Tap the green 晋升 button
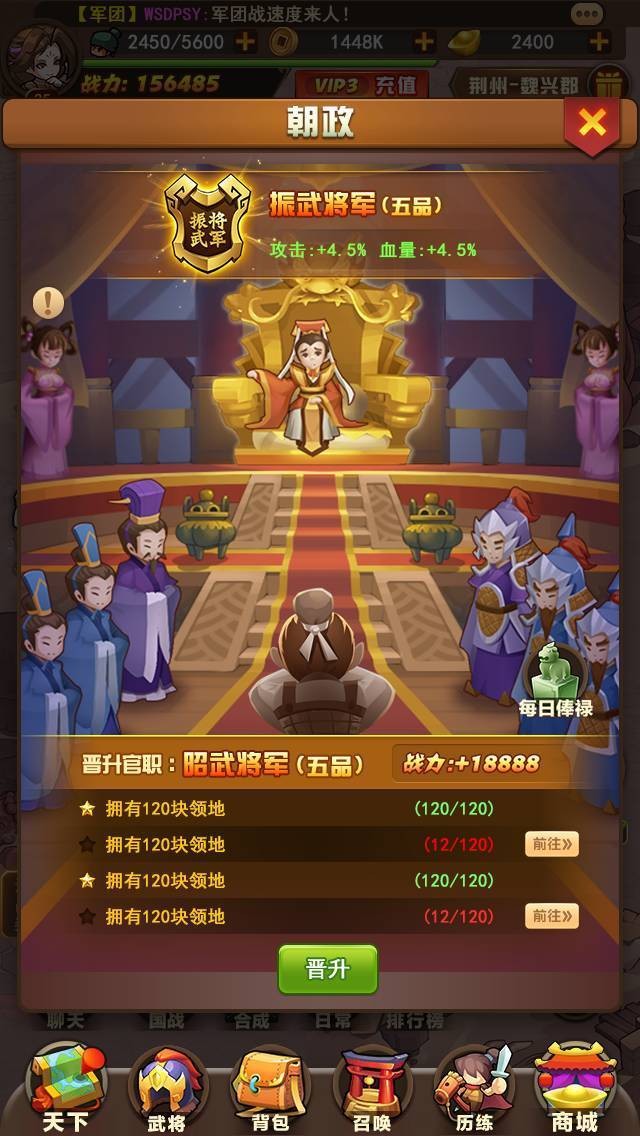 pos(328,969)
